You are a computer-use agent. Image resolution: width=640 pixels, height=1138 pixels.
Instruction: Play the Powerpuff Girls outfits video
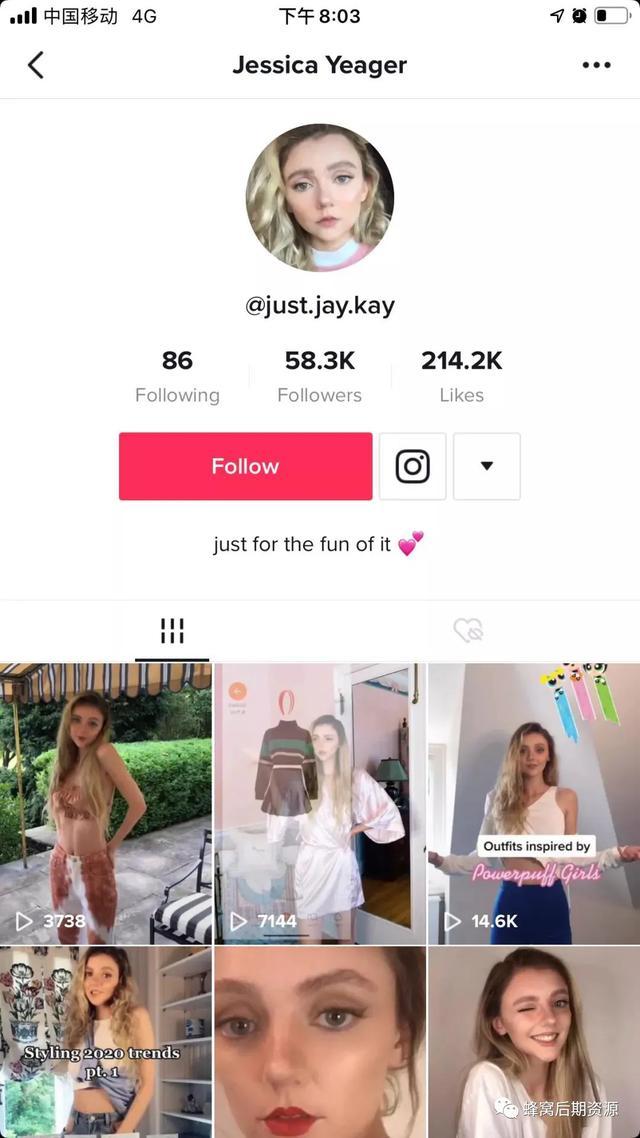(534, 803)
